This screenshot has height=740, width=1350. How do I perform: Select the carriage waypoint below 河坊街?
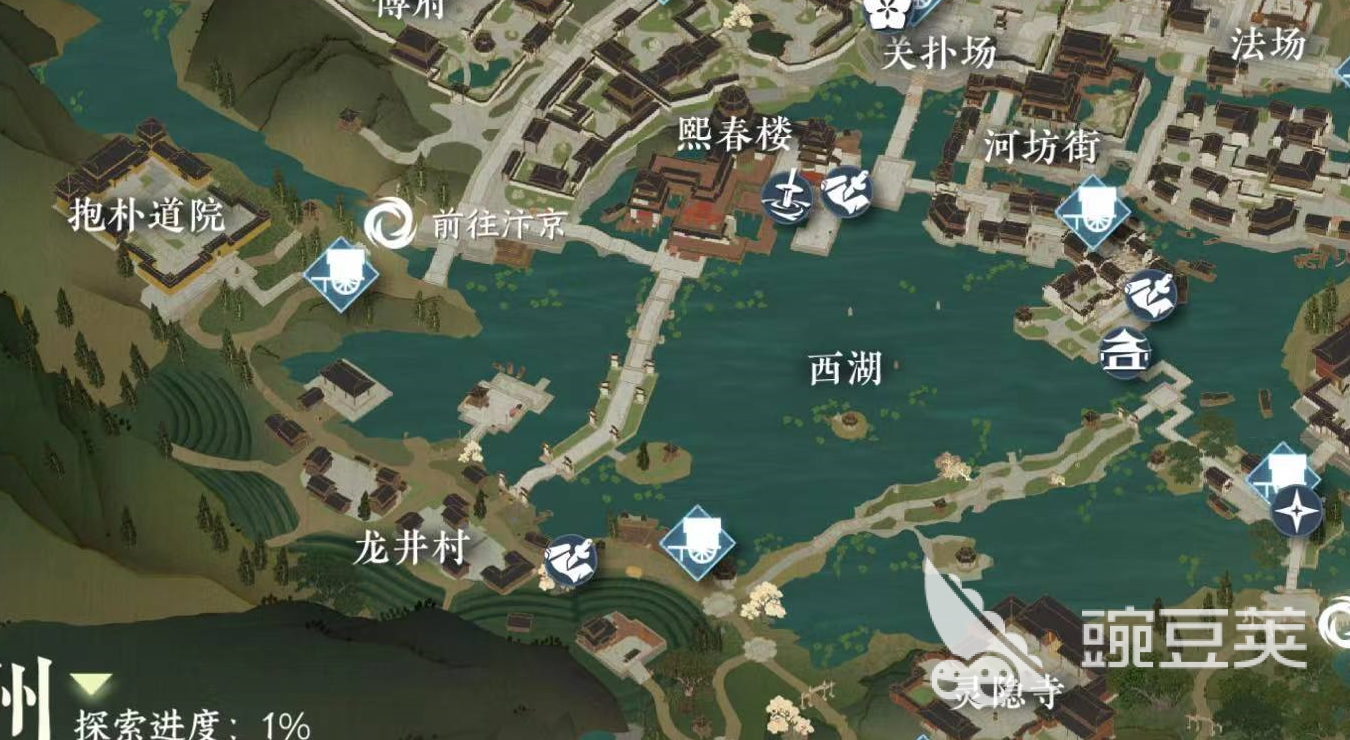coord(1092,212)
